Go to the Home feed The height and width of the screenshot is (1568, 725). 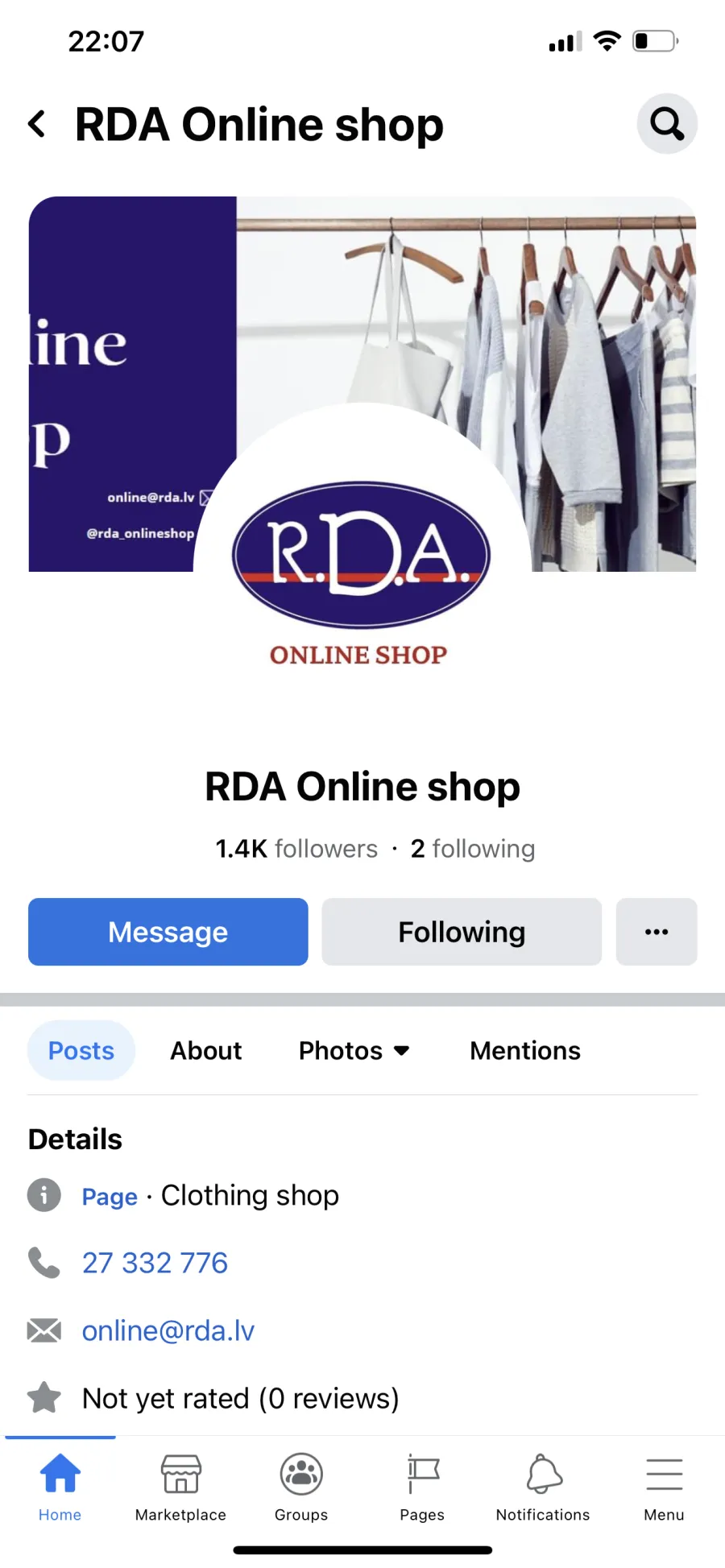tap(60, 1487)
